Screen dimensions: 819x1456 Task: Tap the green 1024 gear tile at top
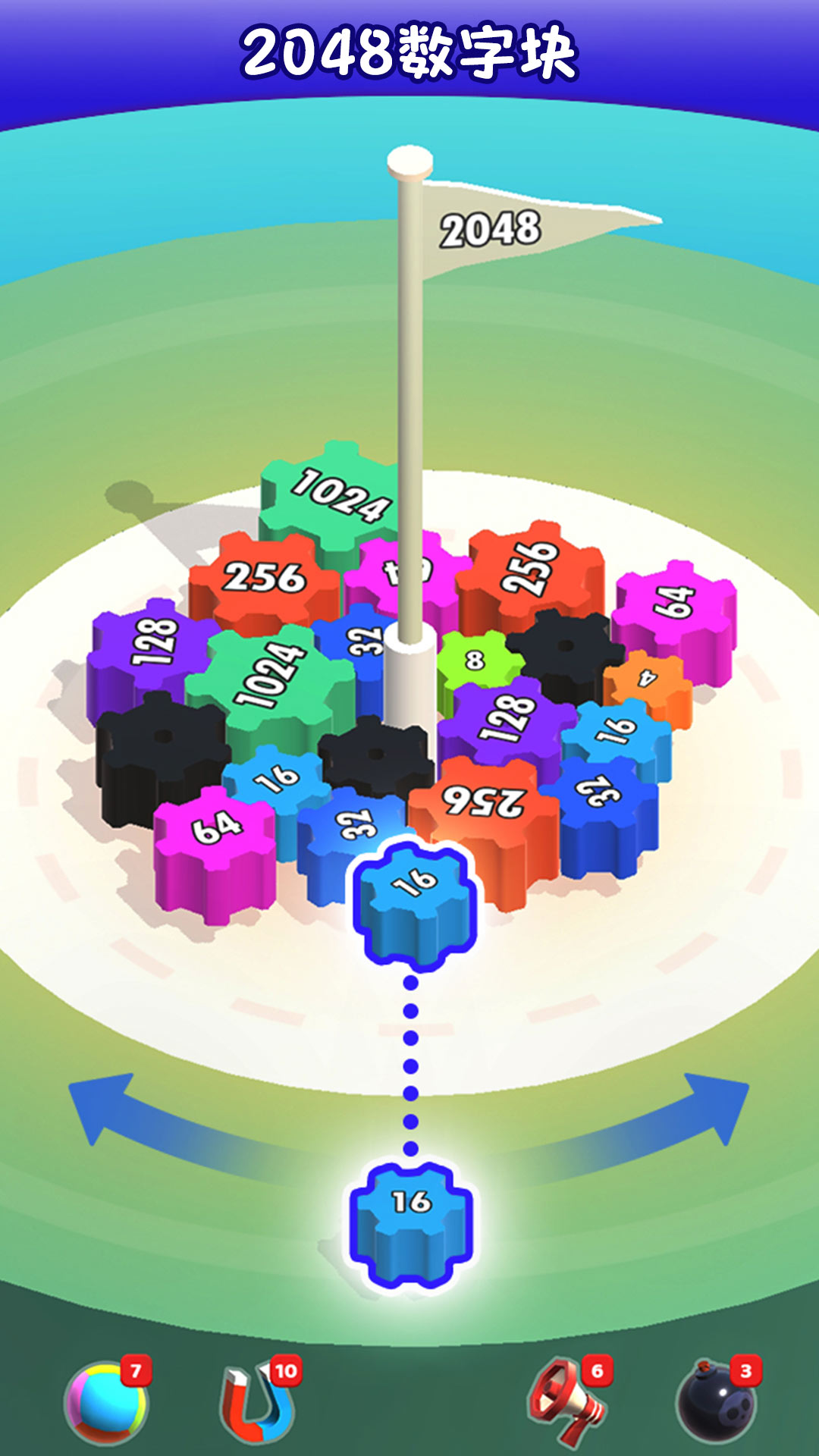click(x=334, y=493)
